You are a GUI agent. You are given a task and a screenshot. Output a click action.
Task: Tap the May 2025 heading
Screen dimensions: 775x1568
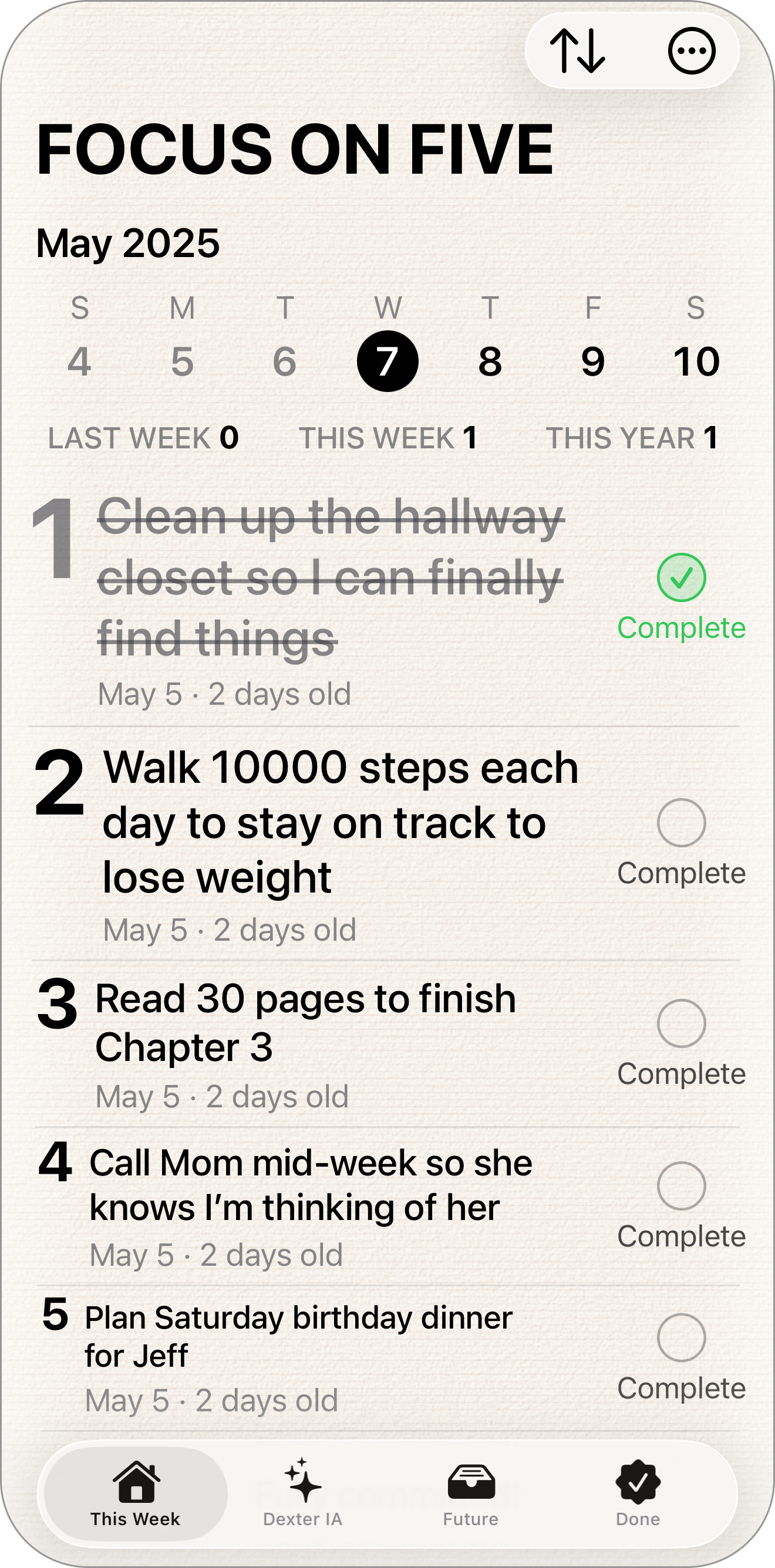(x=127, y=243)
